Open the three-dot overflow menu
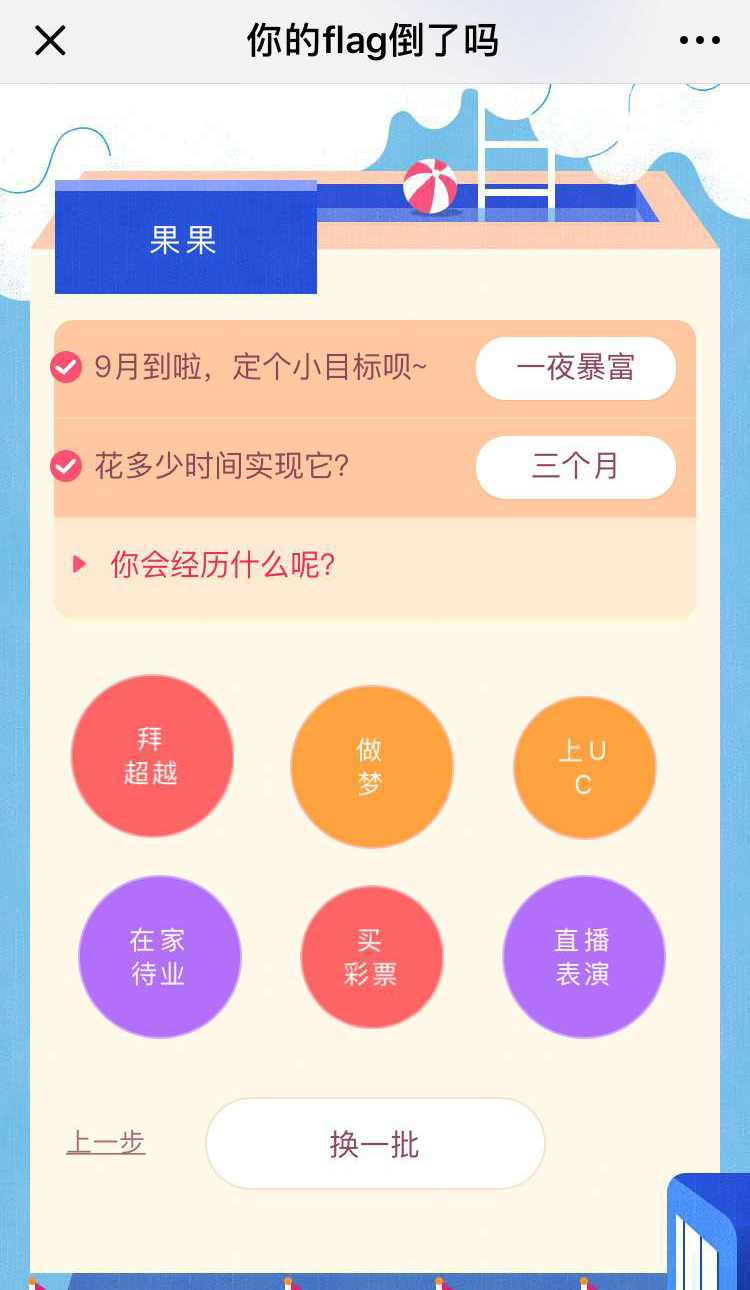 (699, 41)
